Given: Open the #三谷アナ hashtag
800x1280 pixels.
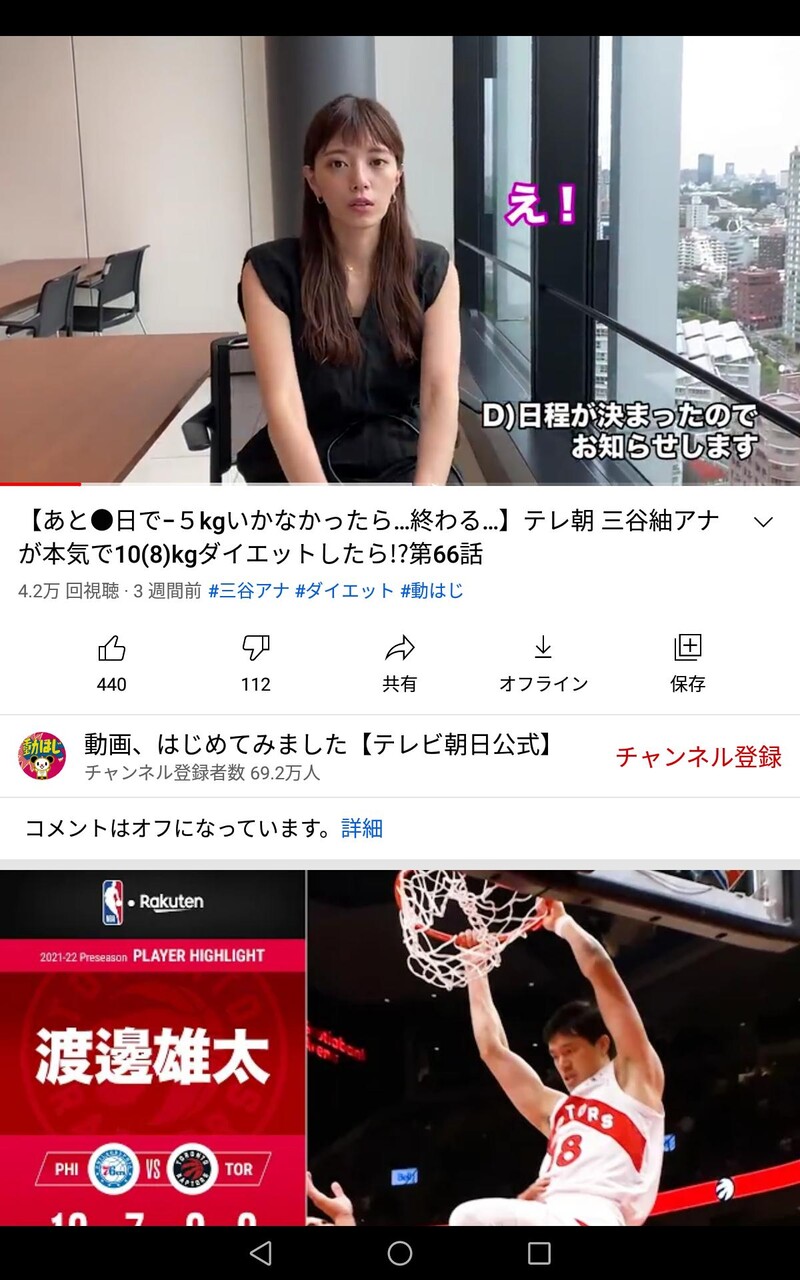Looking at the screenshot, I should (x=249, y=591).
